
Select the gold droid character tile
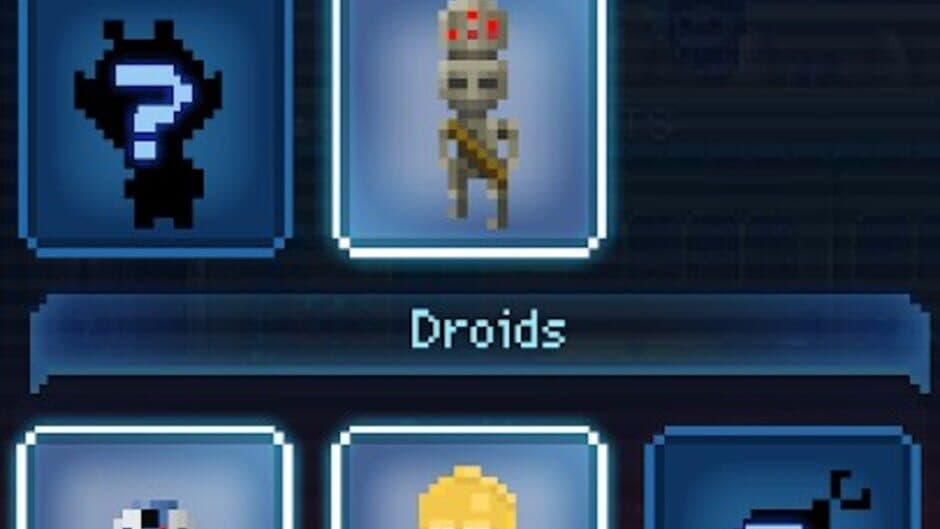(470, 482)
